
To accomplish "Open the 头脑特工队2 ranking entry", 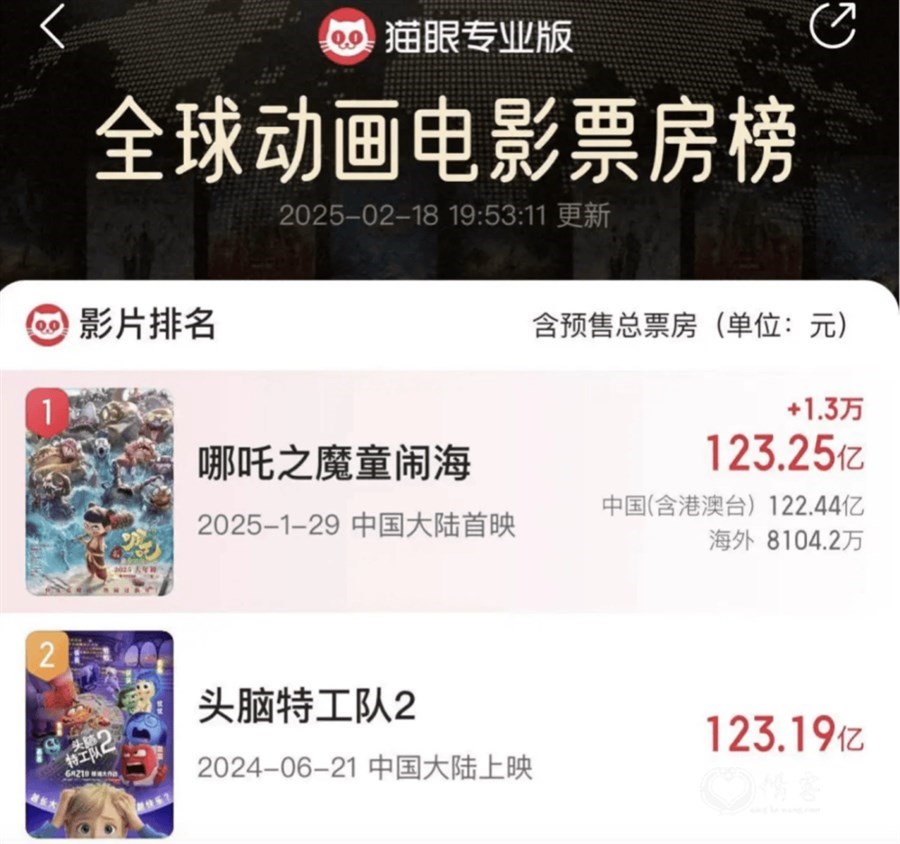I will click(308, 708).
